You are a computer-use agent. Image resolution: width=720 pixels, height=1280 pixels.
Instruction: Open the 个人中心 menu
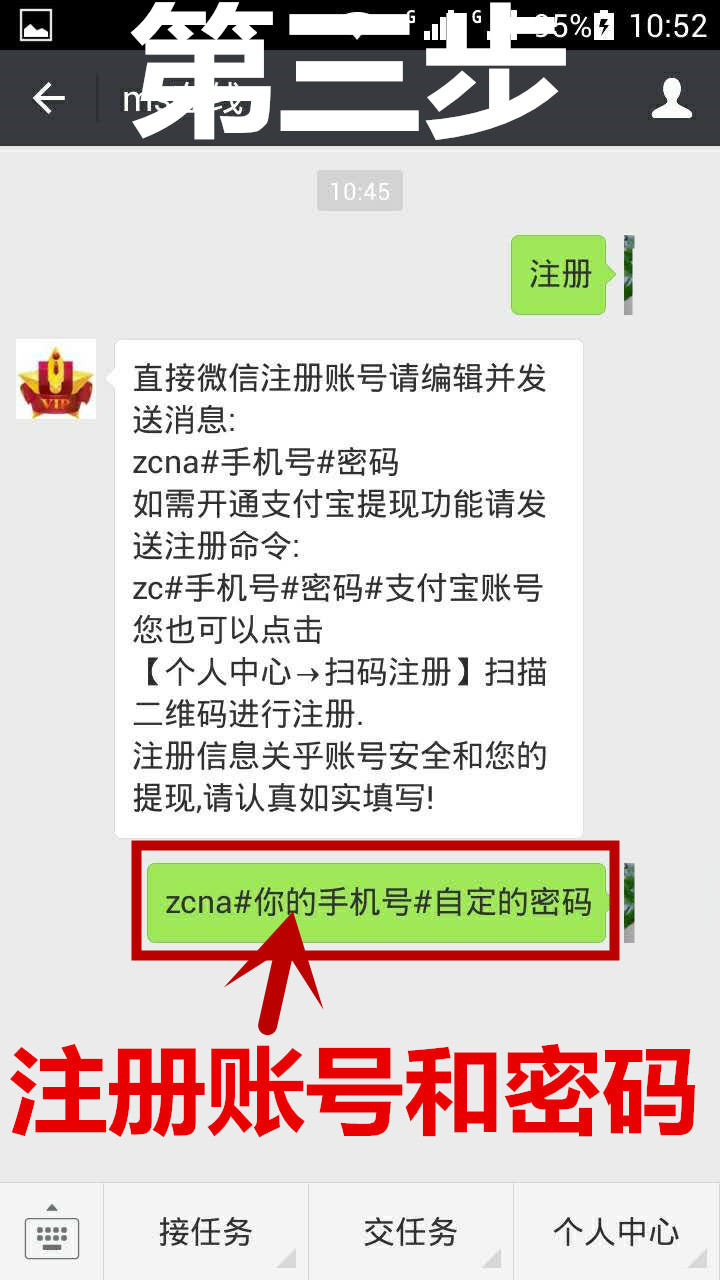coord(616,1232)
